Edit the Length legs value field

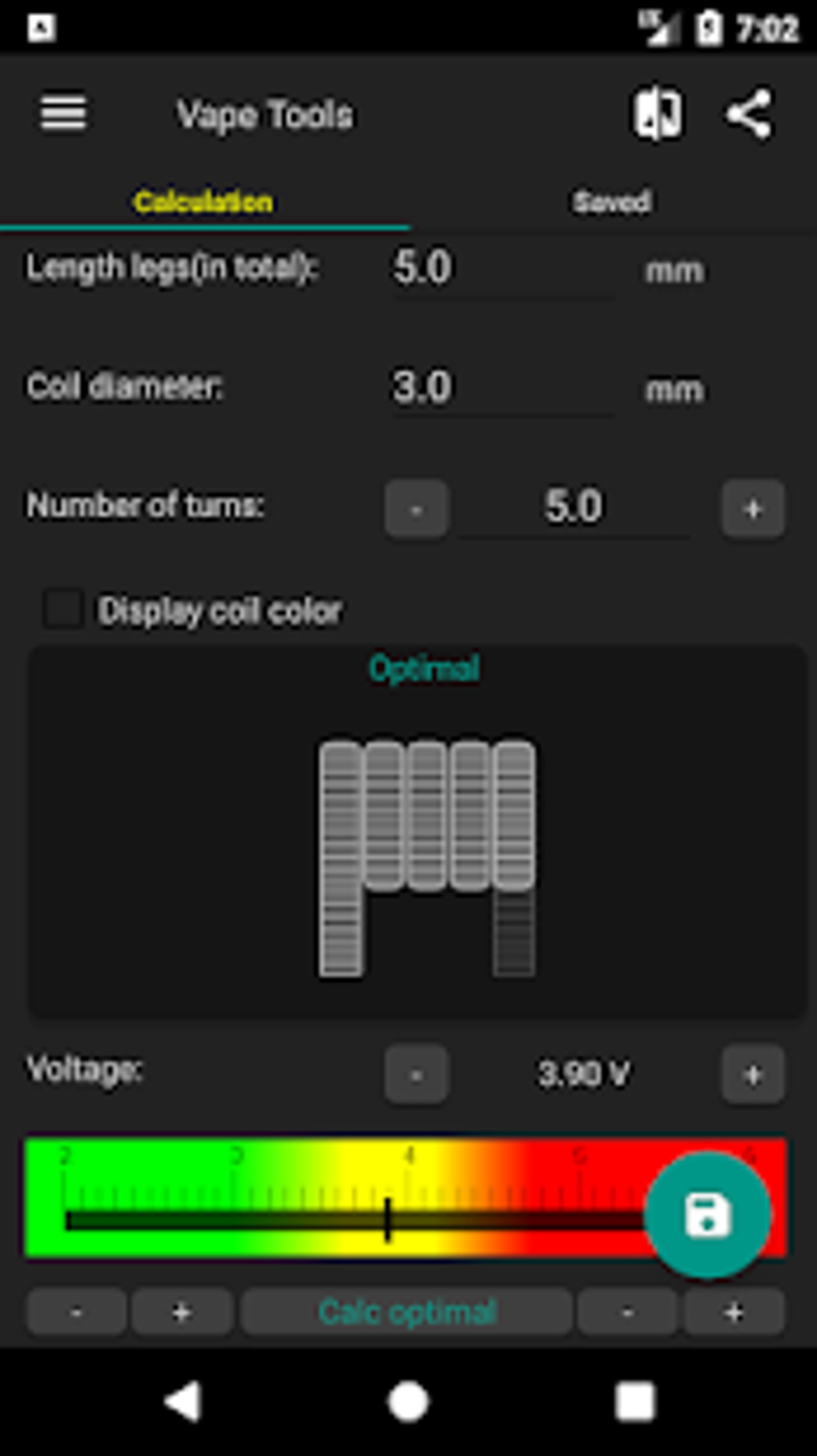503,268
